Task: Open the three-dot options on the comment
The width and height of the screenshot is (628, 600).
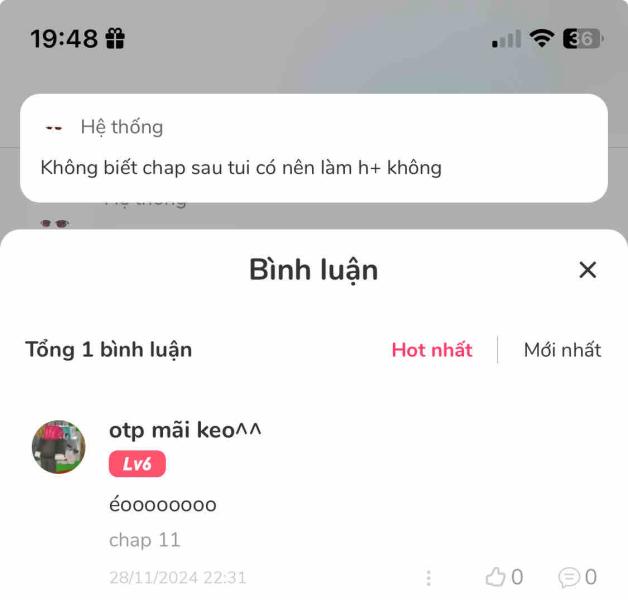Action: coord(429,578)
